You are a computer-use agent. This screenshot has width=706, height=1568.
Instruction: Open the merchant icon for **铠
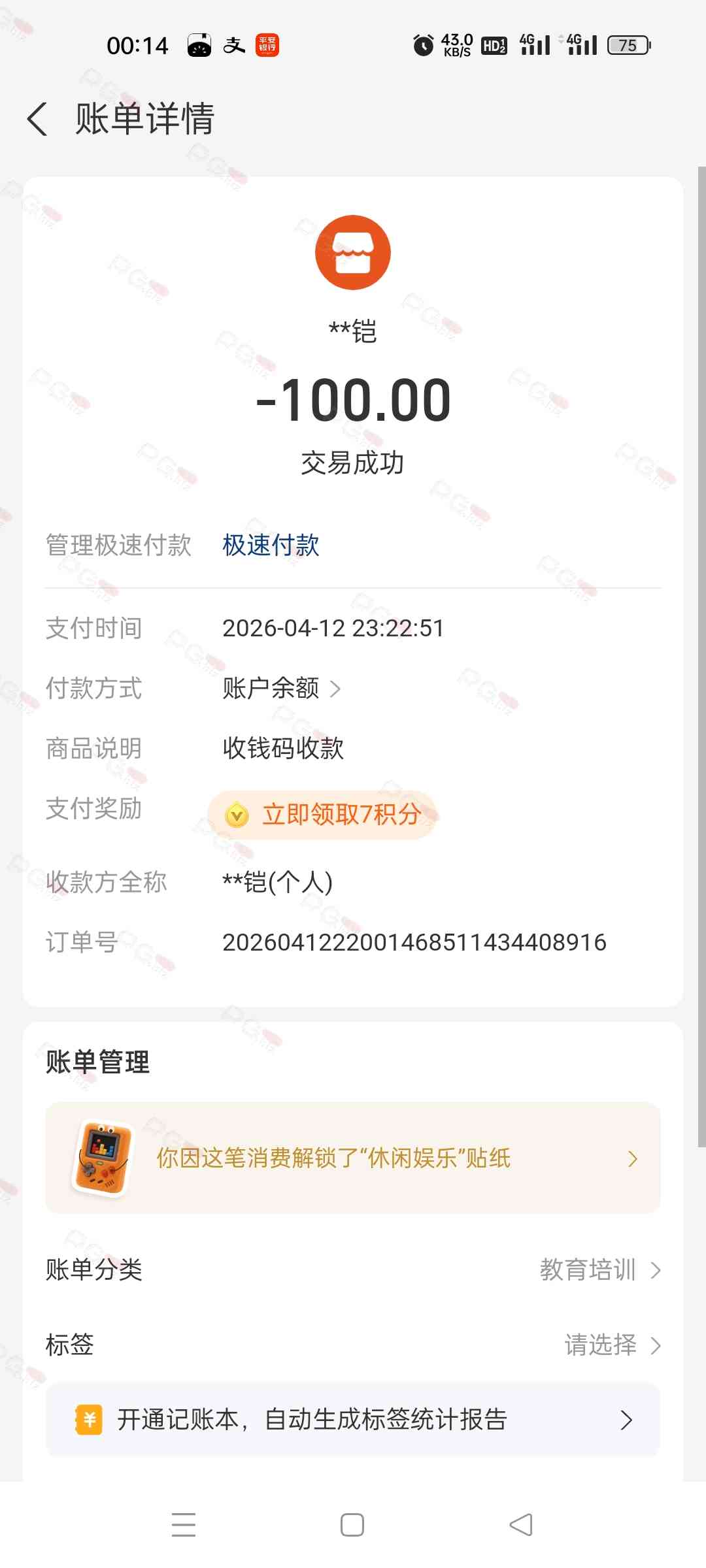coord(353,252)
